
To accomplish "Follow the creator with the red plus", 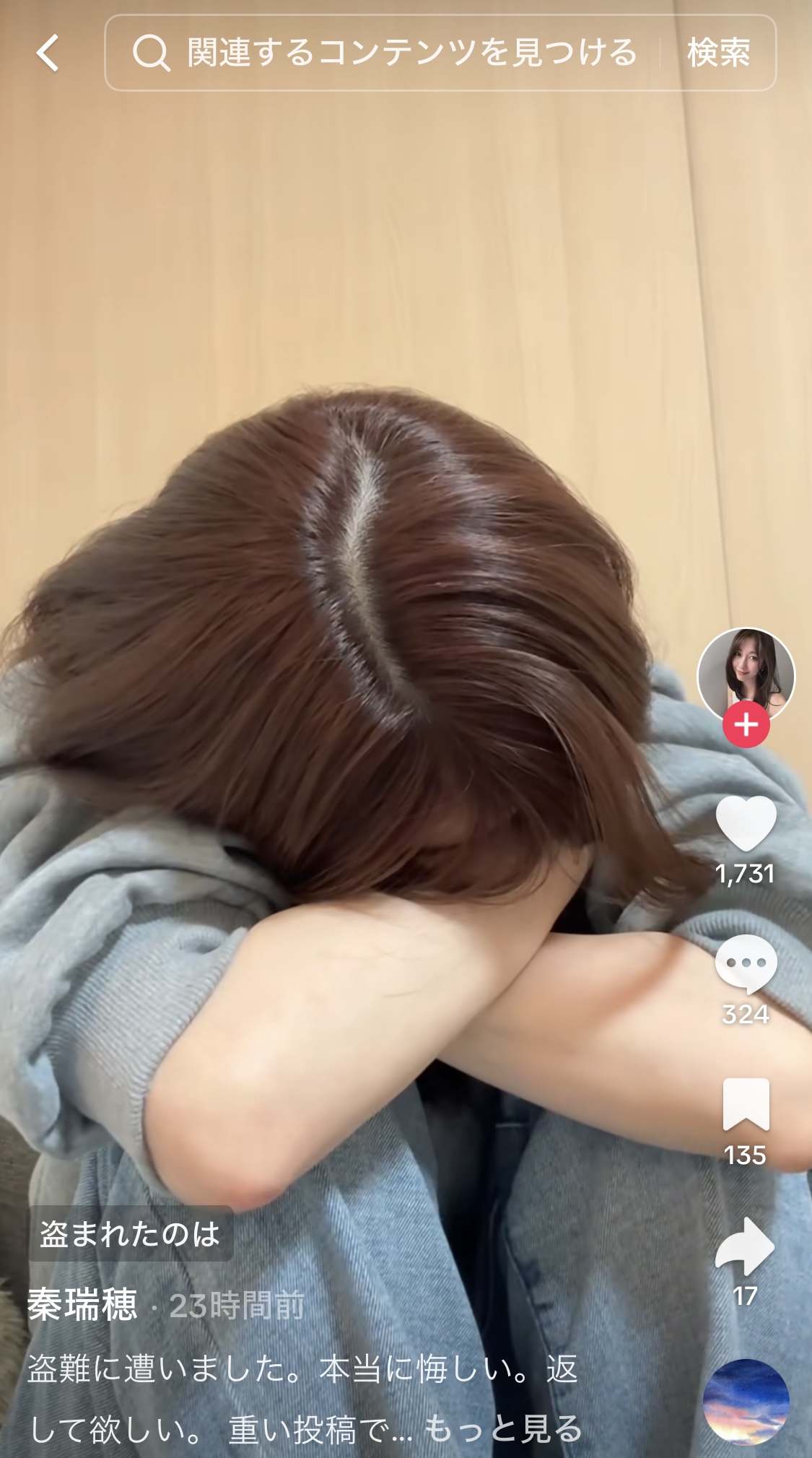I will [x=746, y=724].
